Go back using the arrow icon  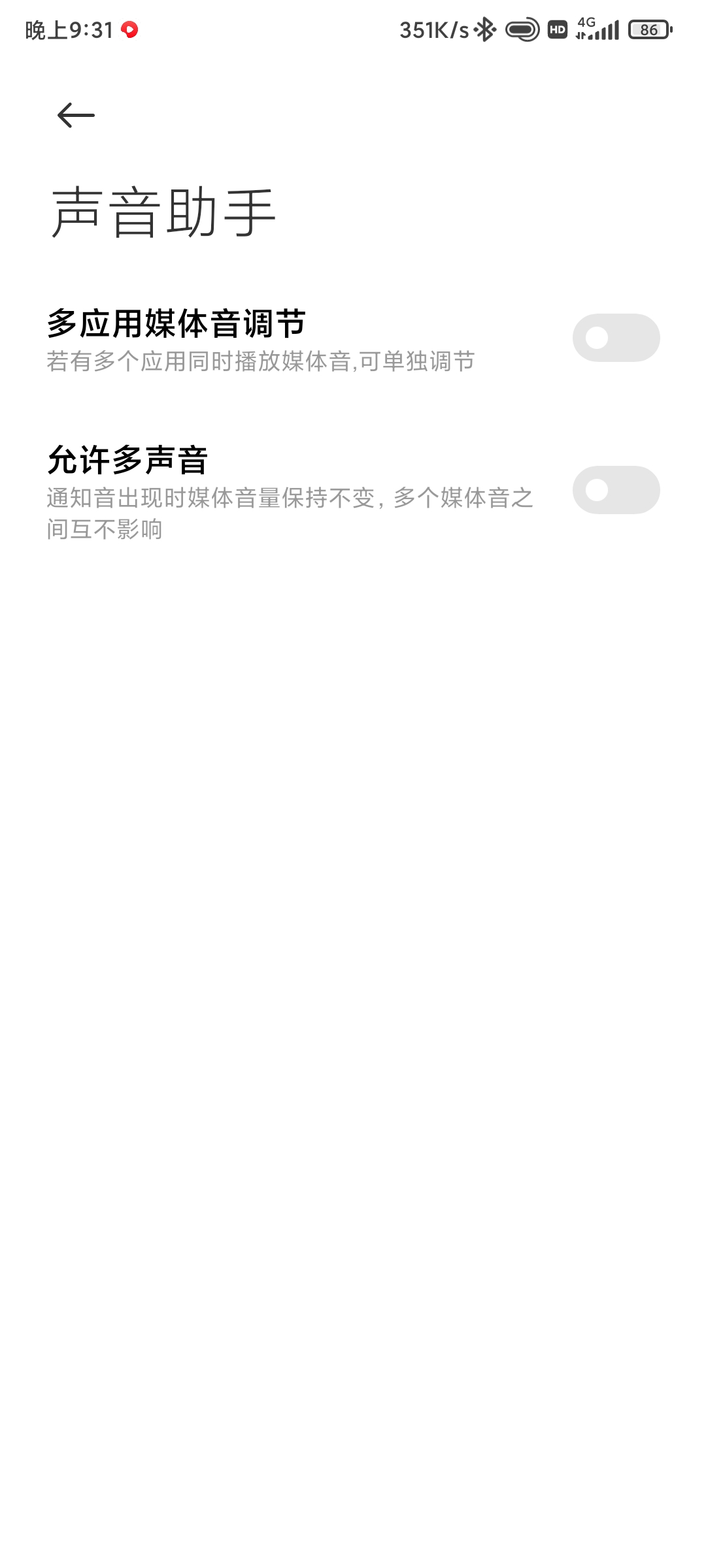[x=76, y=116]
